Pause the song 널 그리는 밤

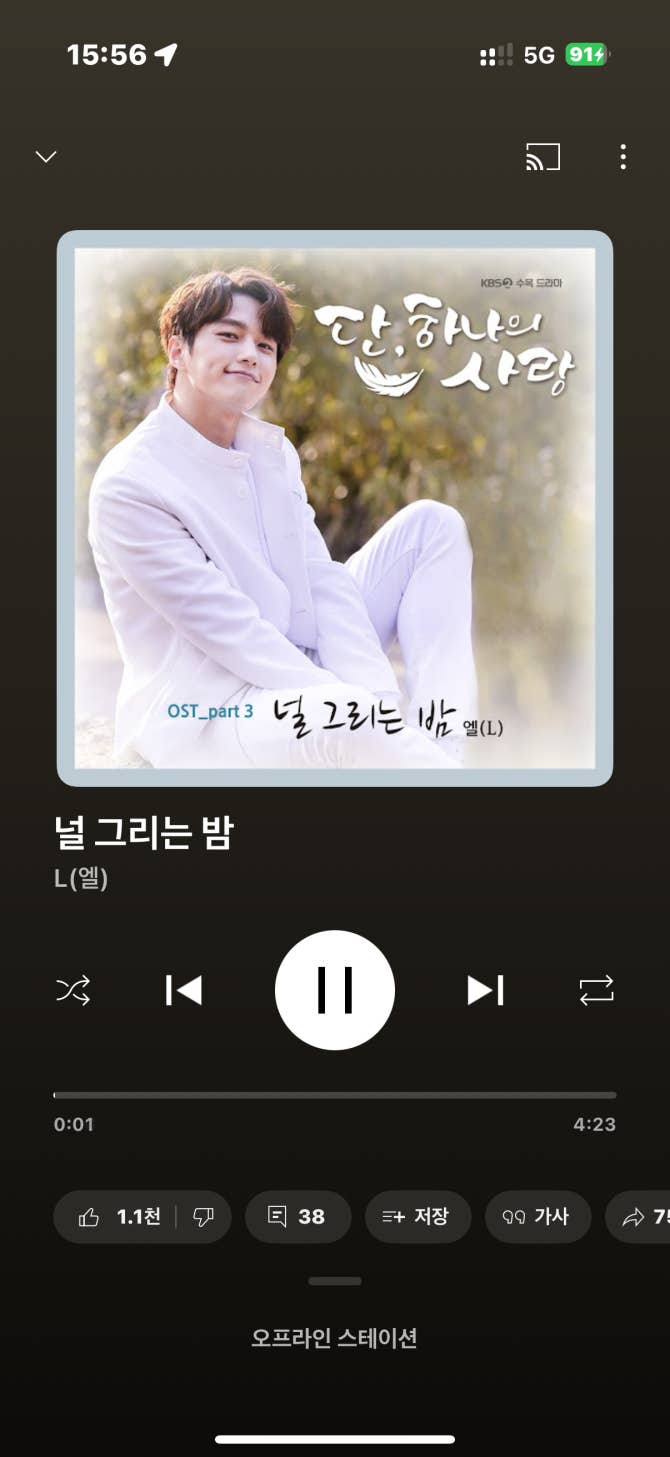click(335, 990)
